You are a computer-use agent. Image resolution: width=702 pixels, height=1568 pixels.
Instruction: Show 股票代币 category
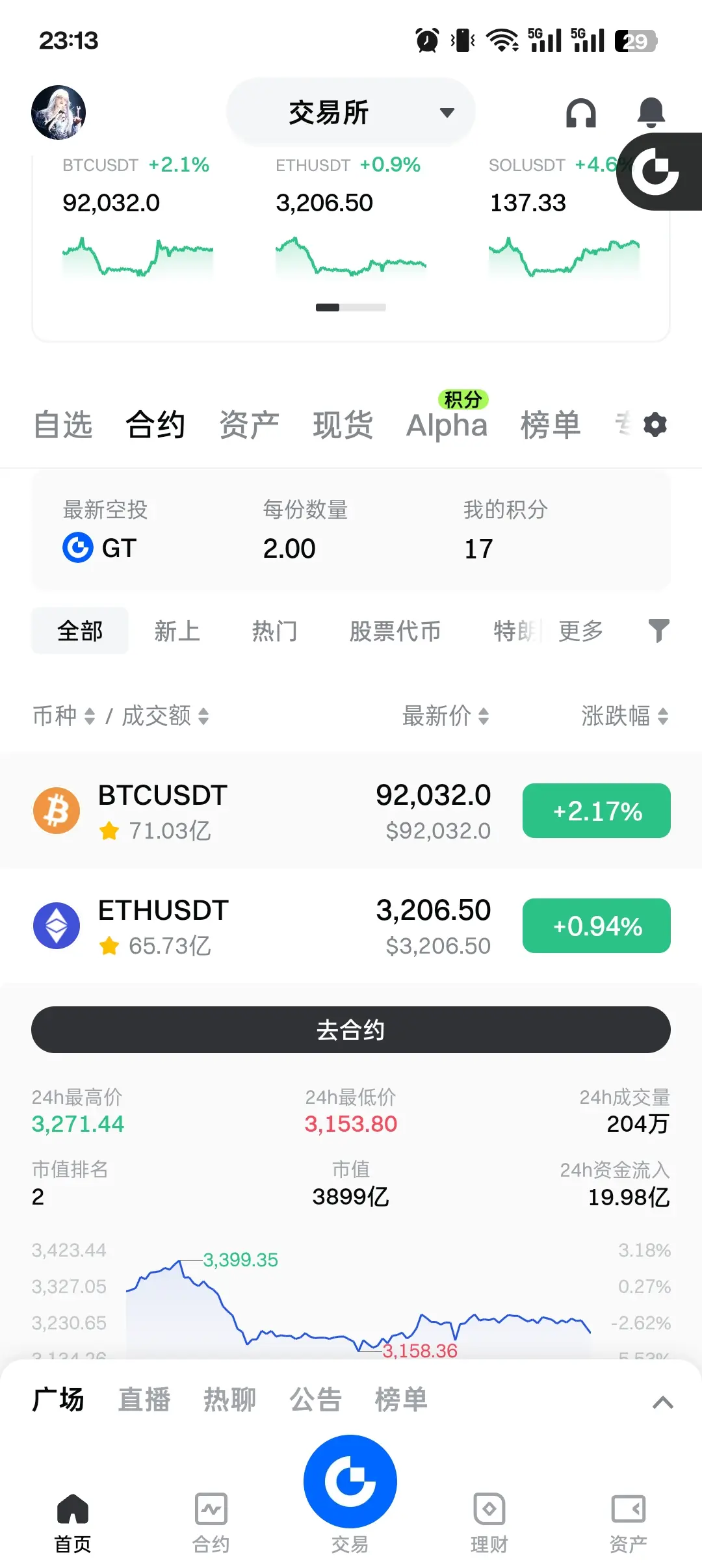(x=395, y=631)
